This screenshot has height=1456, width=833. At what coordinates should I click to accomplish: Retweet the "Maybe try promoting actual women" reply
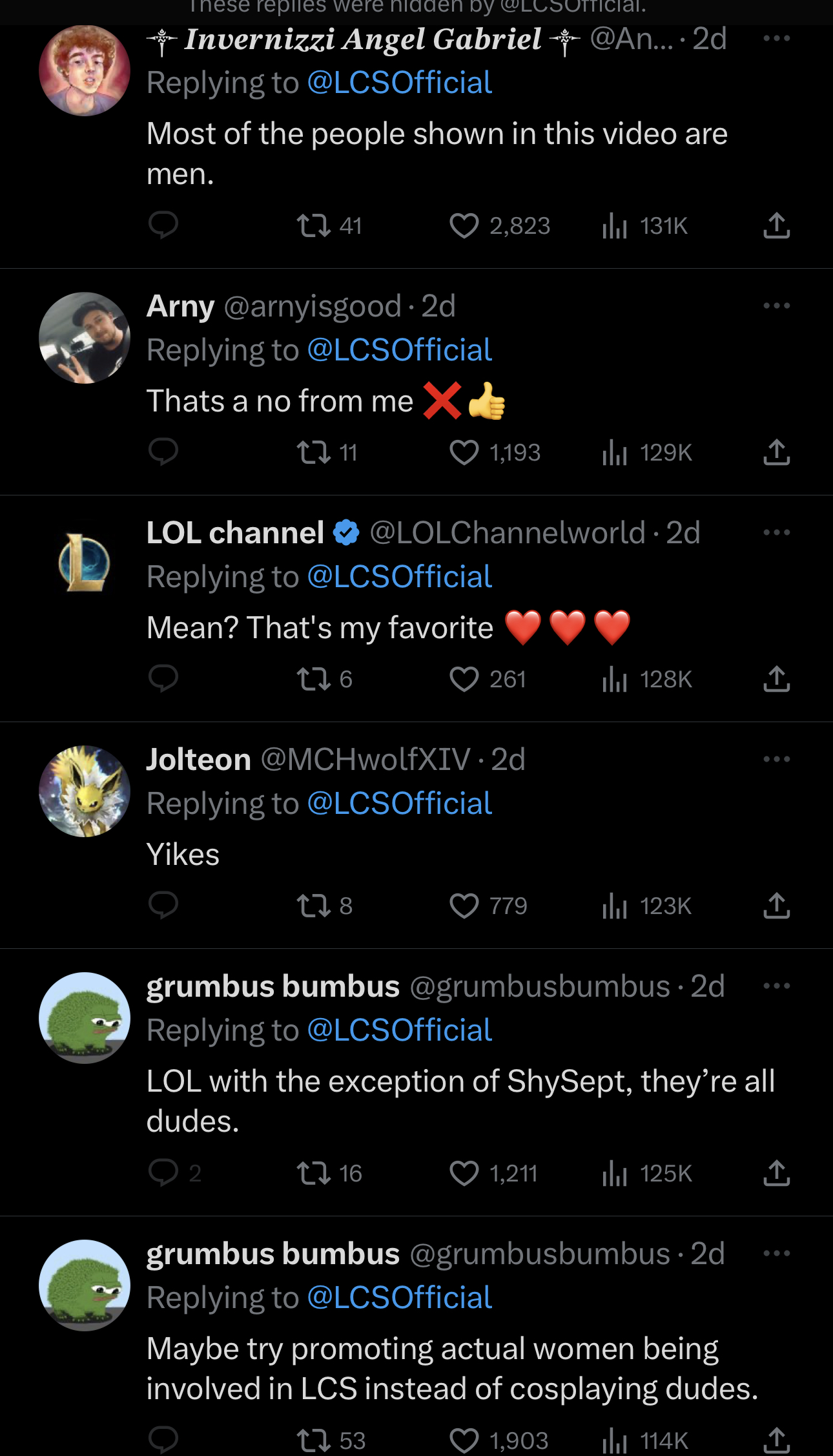[x=313, y=1440]
